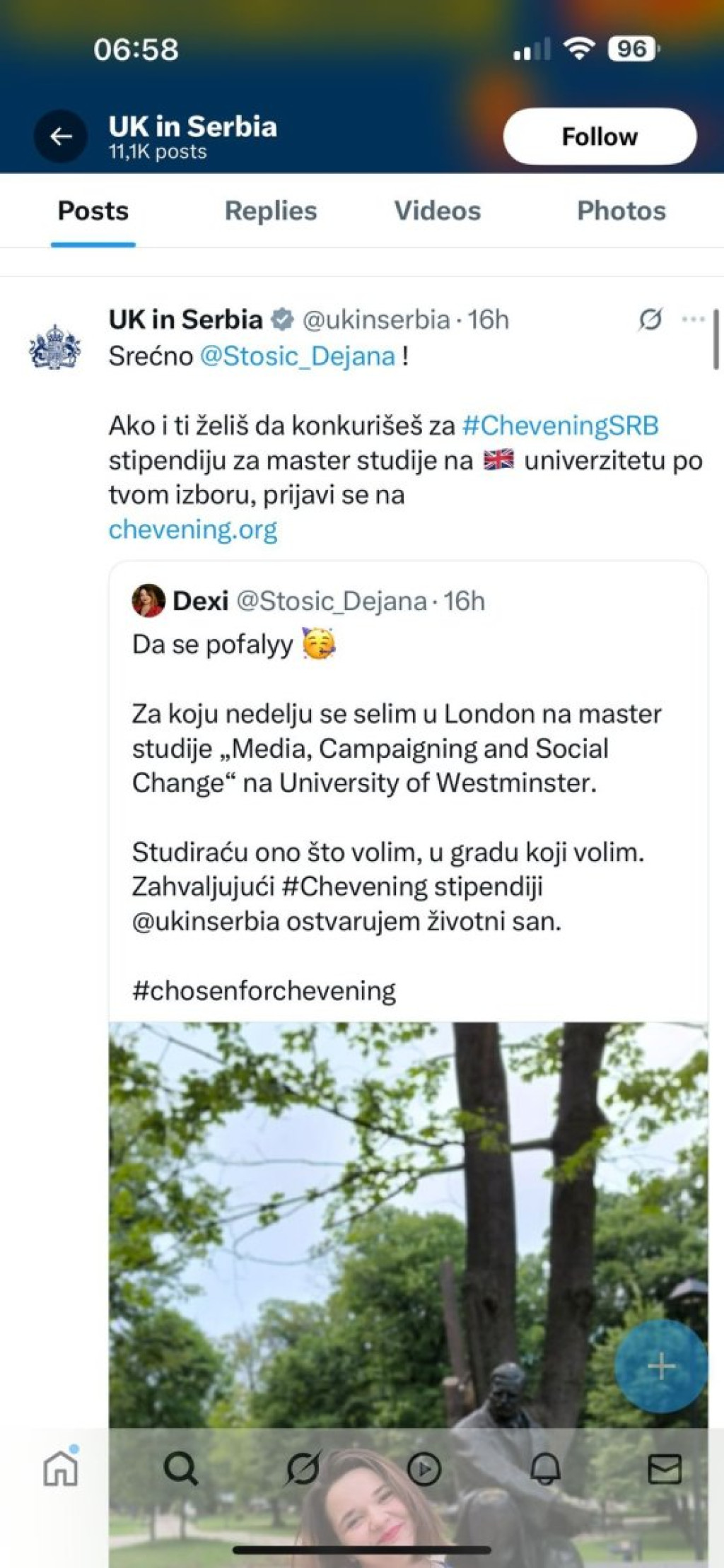Tap the Grok icon on the post

(x=650, y=320)
